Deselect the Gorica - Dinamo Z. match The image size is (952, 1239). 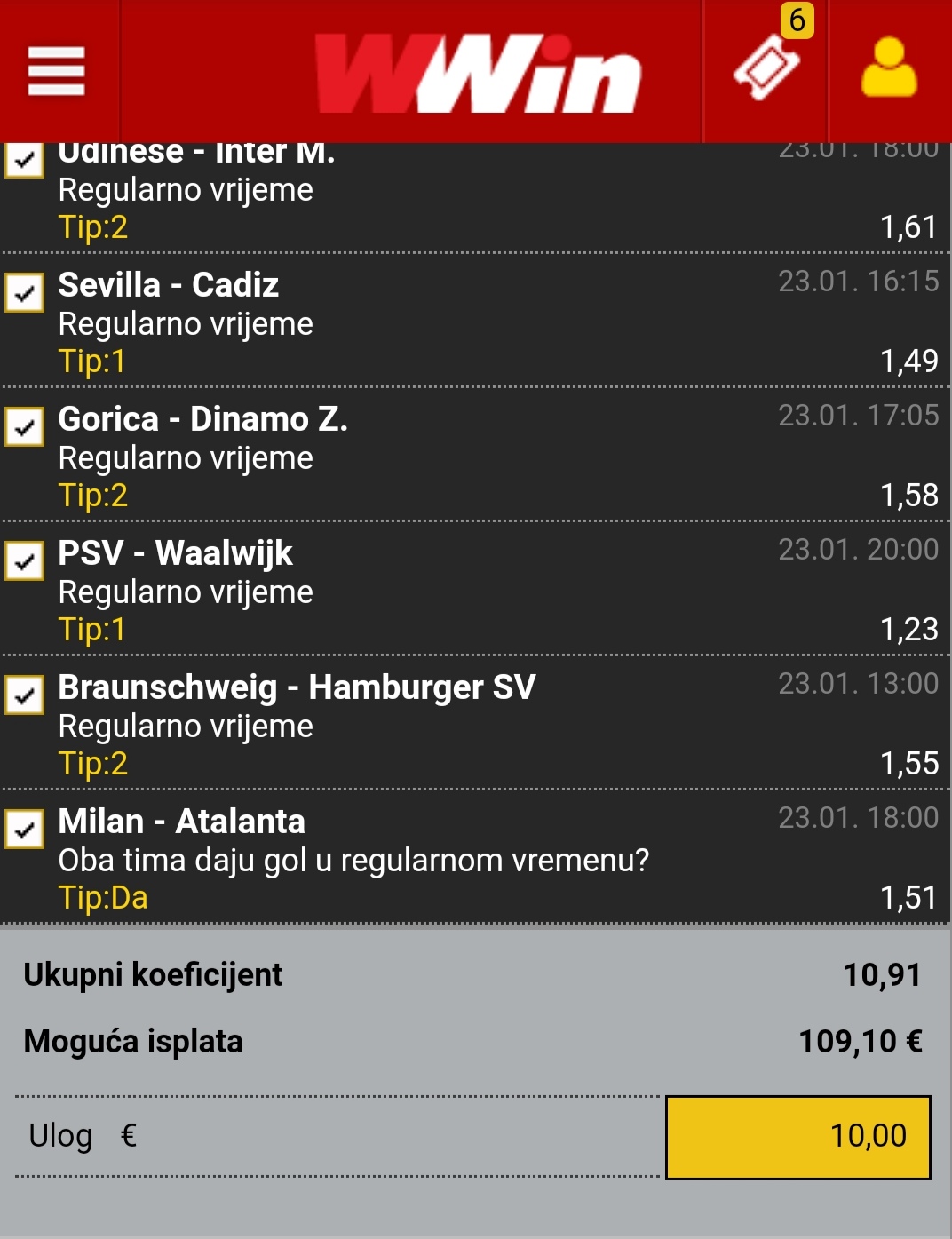[24, 426]
